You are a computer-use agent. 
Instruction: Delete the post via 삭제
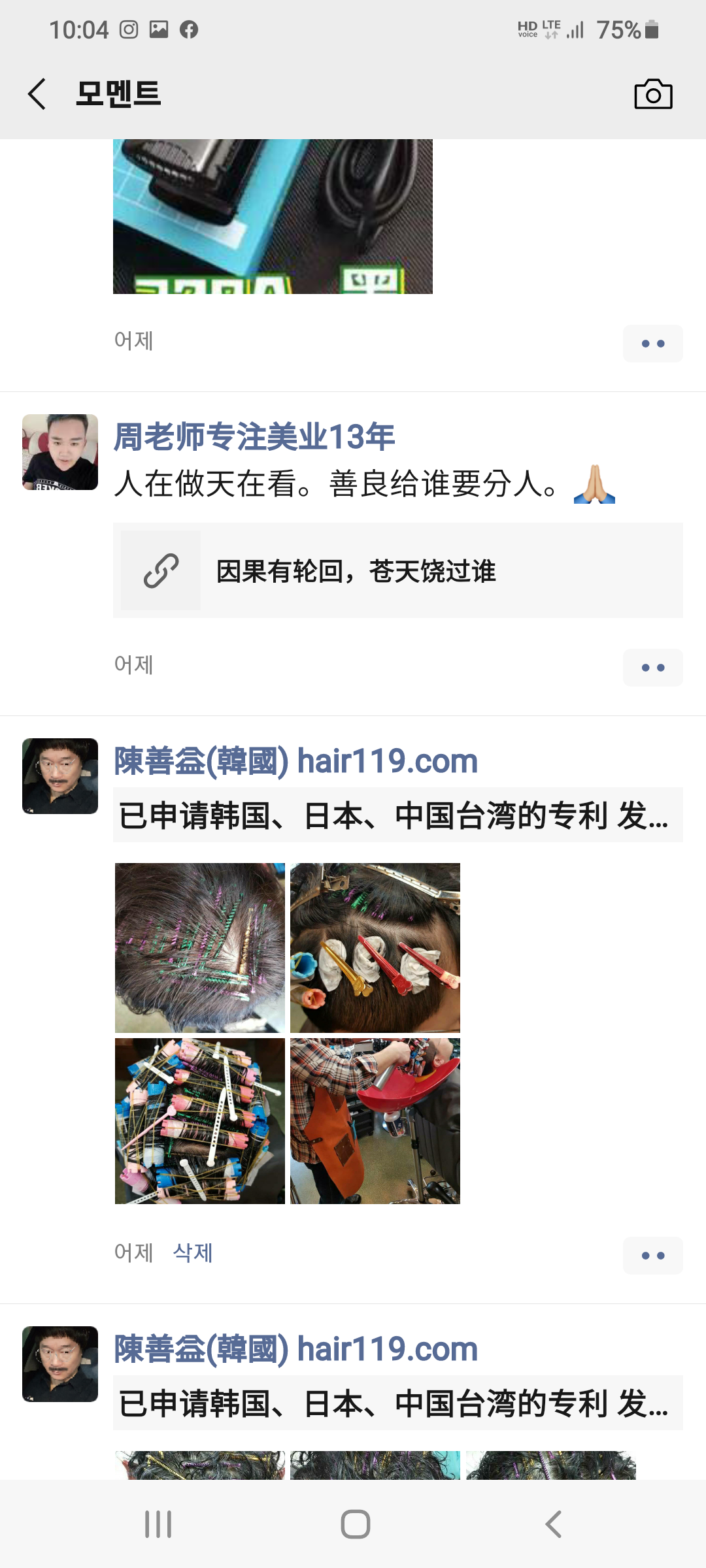[x=193, y=1252]
